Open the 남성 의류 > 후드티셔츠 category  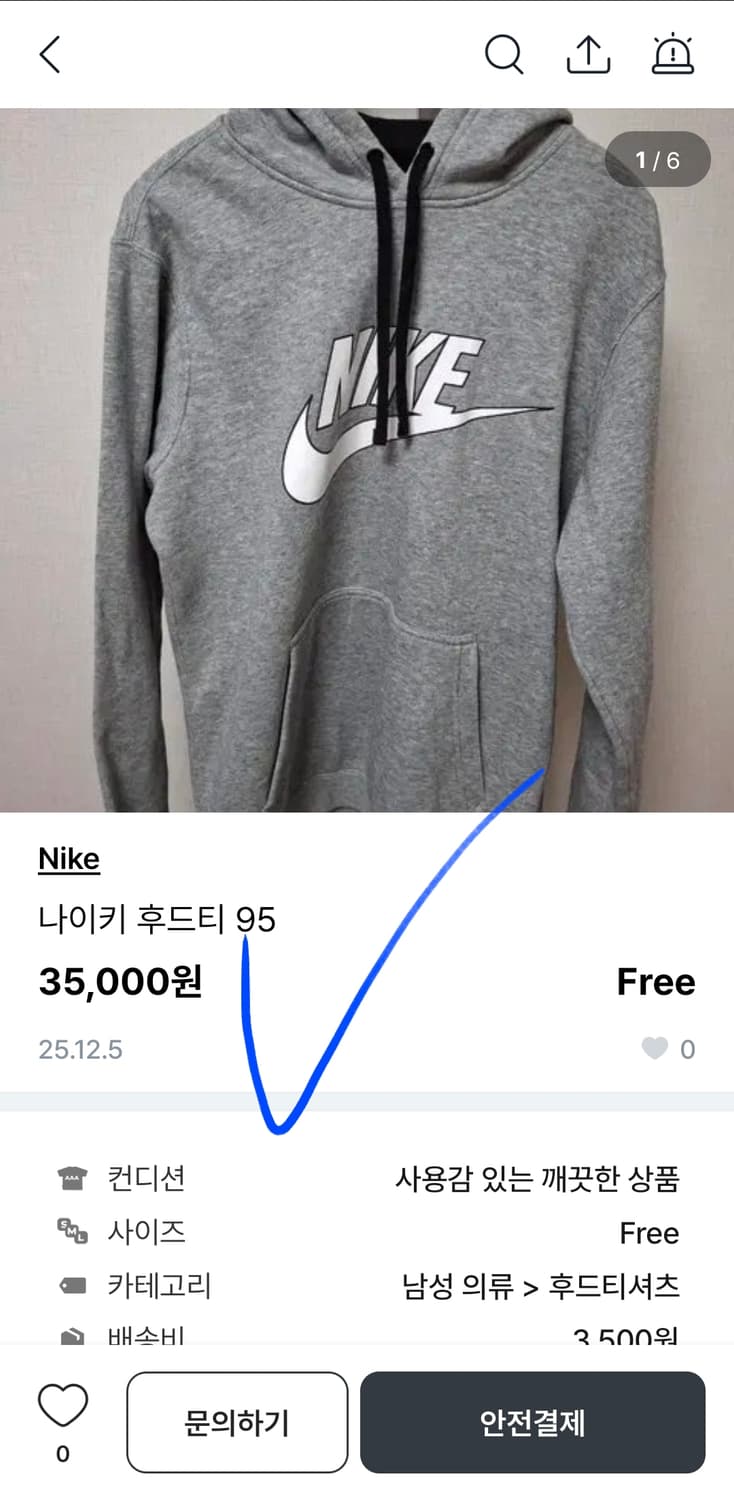[539, 1286]
